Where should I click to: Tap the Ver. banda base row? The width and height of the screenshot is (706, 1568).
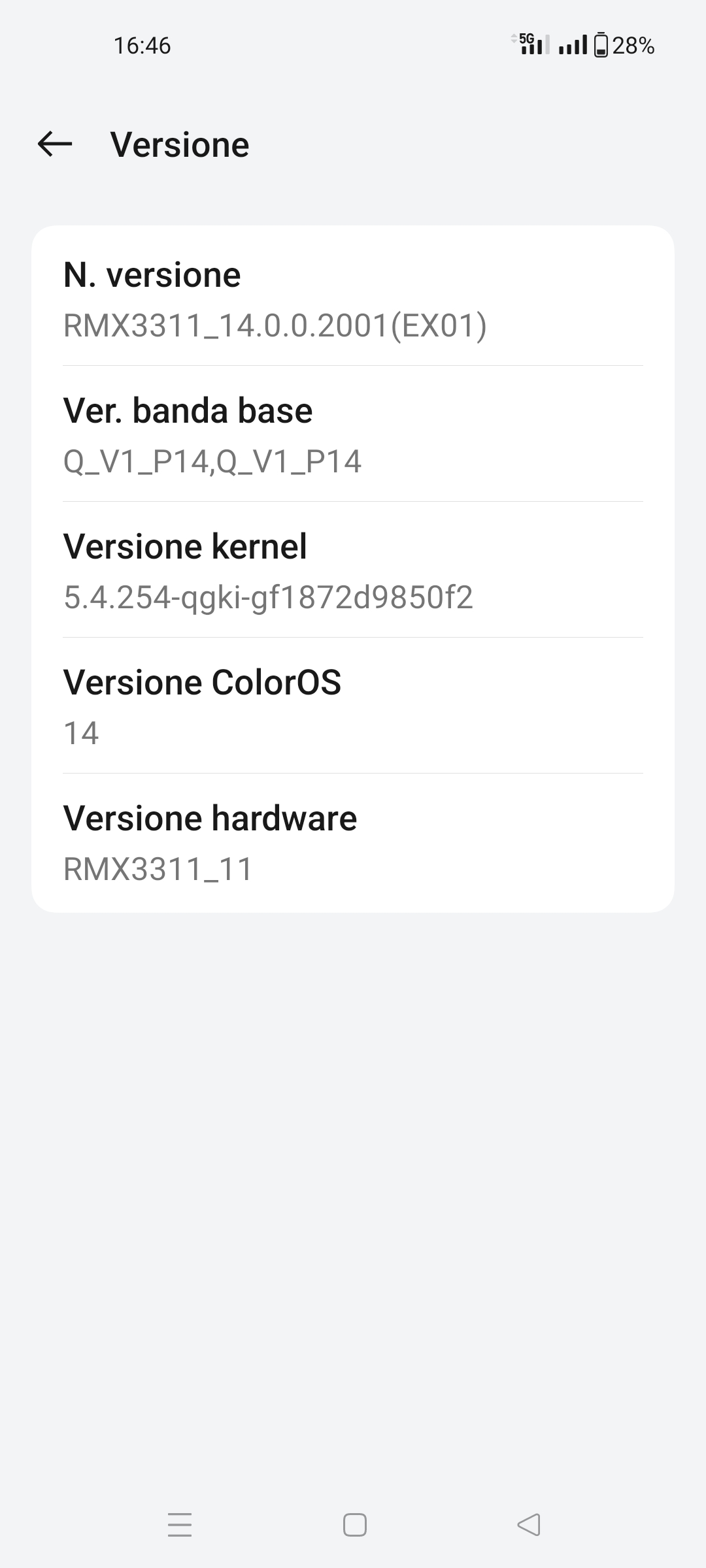pyautogui.click(x=353, y=435)
